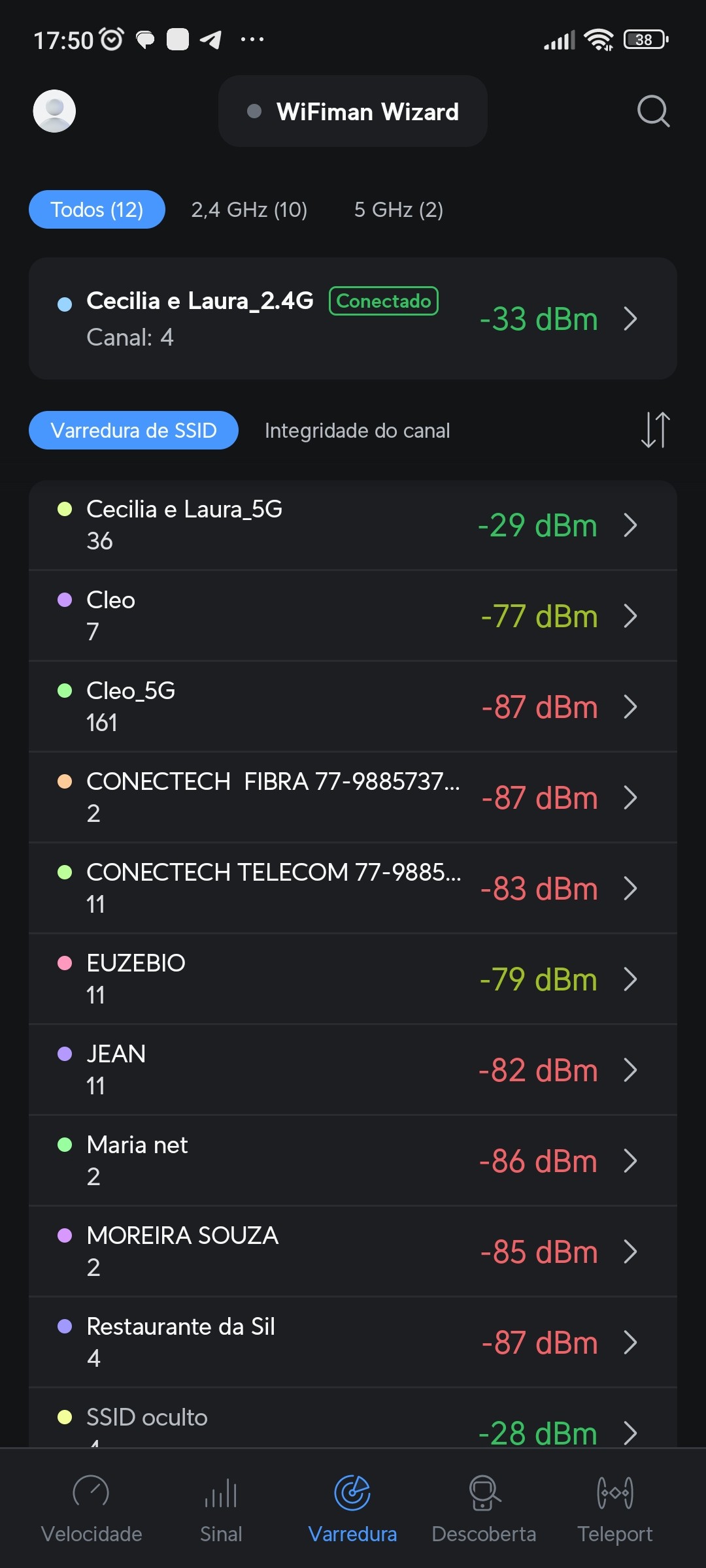View details for Cleo_5G network
This screenshot has height=1568, width=706.
pos(353,707)
